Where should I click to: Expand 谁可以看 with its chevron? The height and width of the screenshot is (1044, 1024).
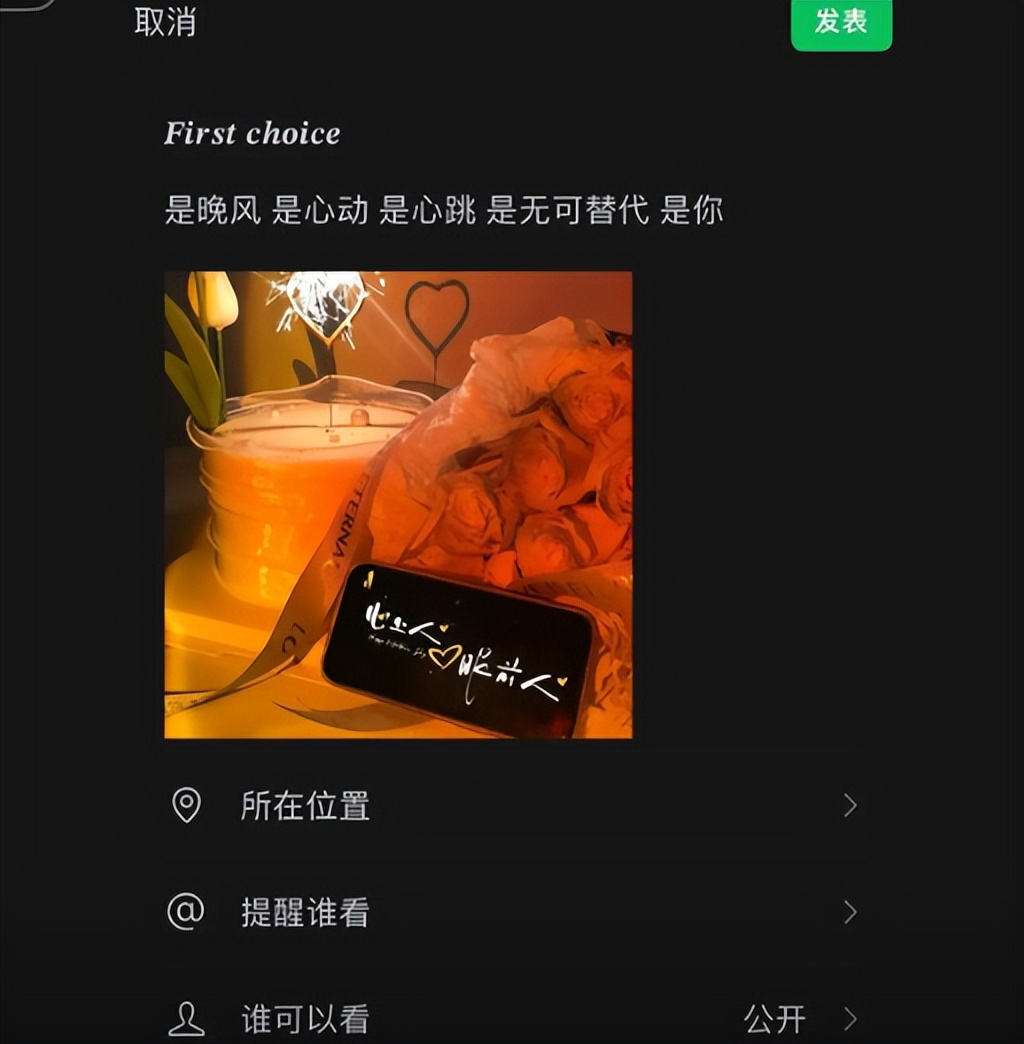pos(850,1015)
